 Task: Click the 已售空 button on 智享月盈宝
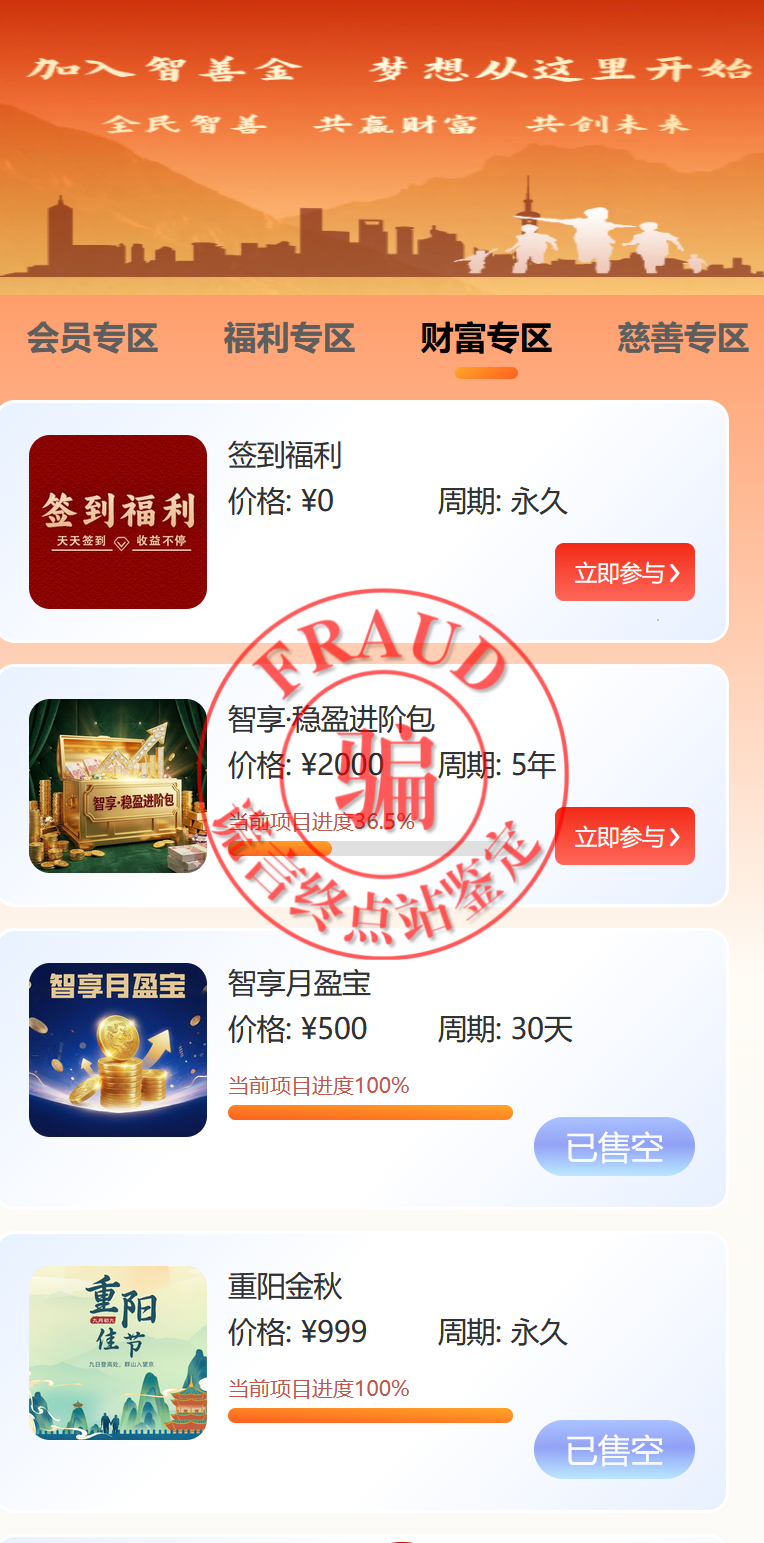click(613, 1147)
